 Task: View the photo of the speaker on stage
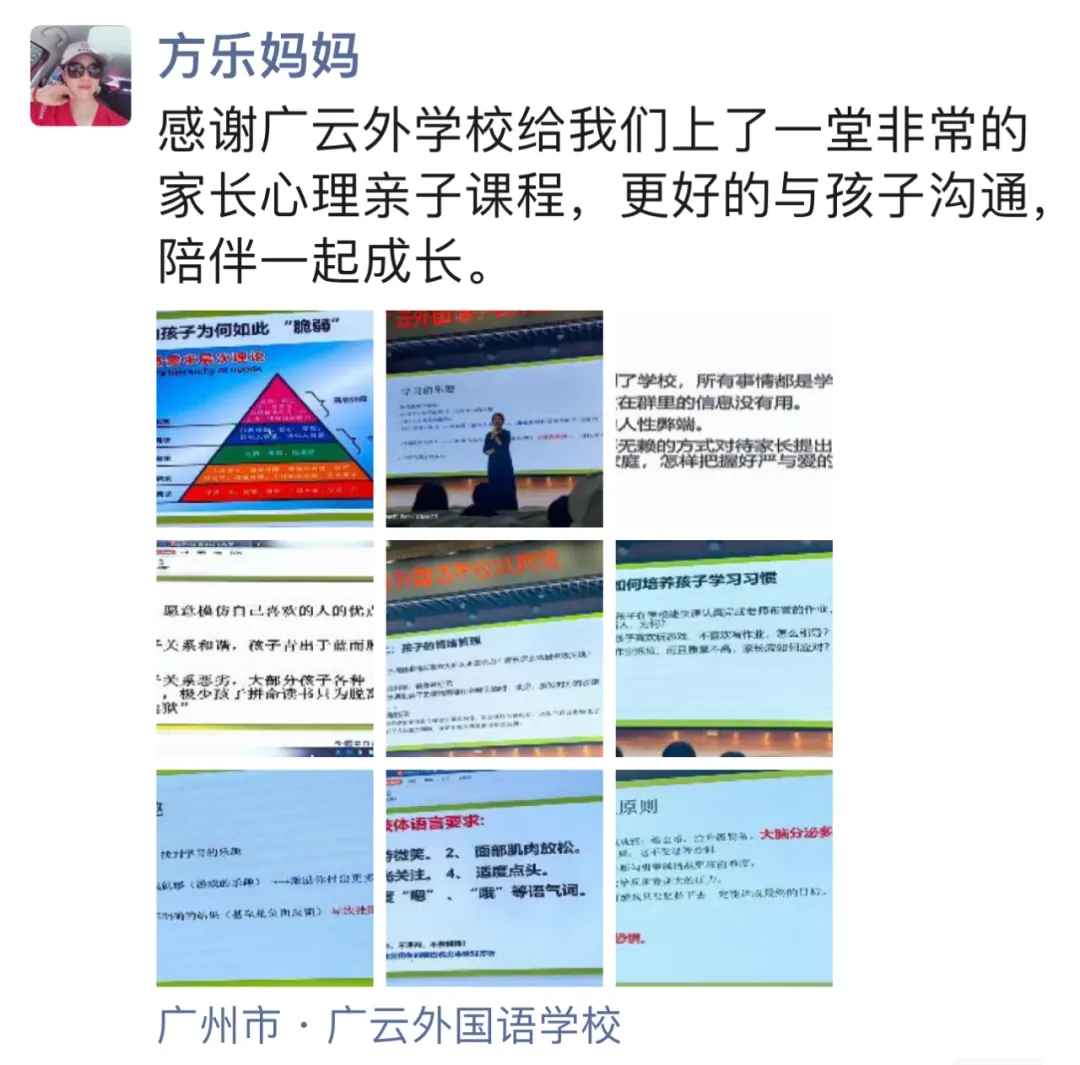coord(494,418)
